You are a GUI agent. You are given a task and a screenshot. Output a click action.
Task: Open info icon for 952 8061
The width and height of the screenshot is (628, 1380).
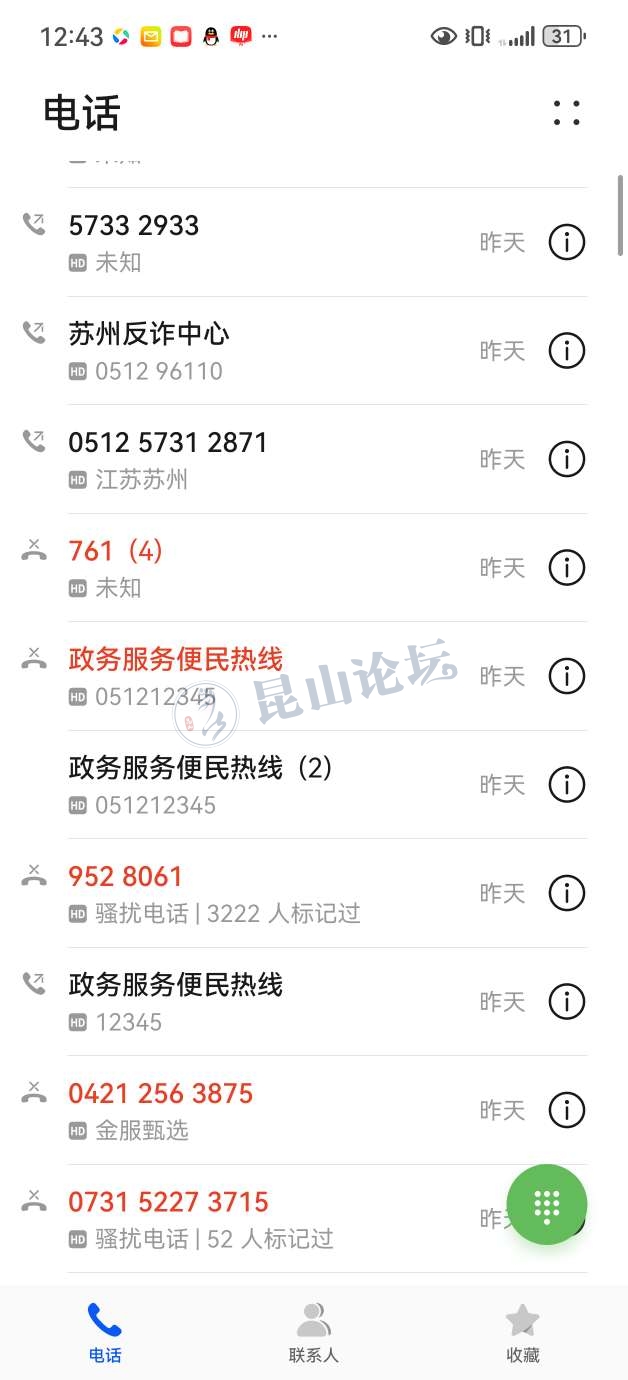(566, 893)
